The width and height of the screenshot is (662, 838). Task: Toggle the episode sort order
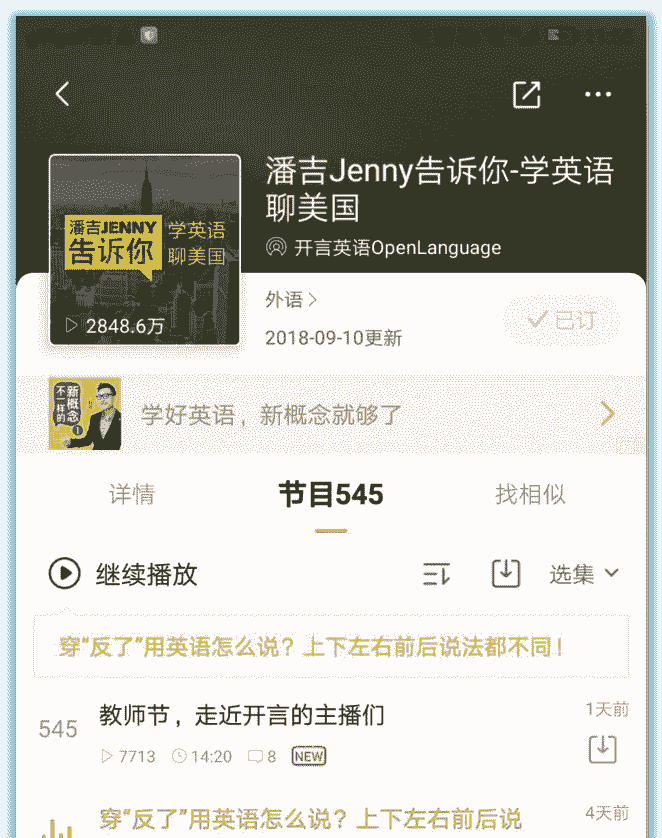pos(436,574)
